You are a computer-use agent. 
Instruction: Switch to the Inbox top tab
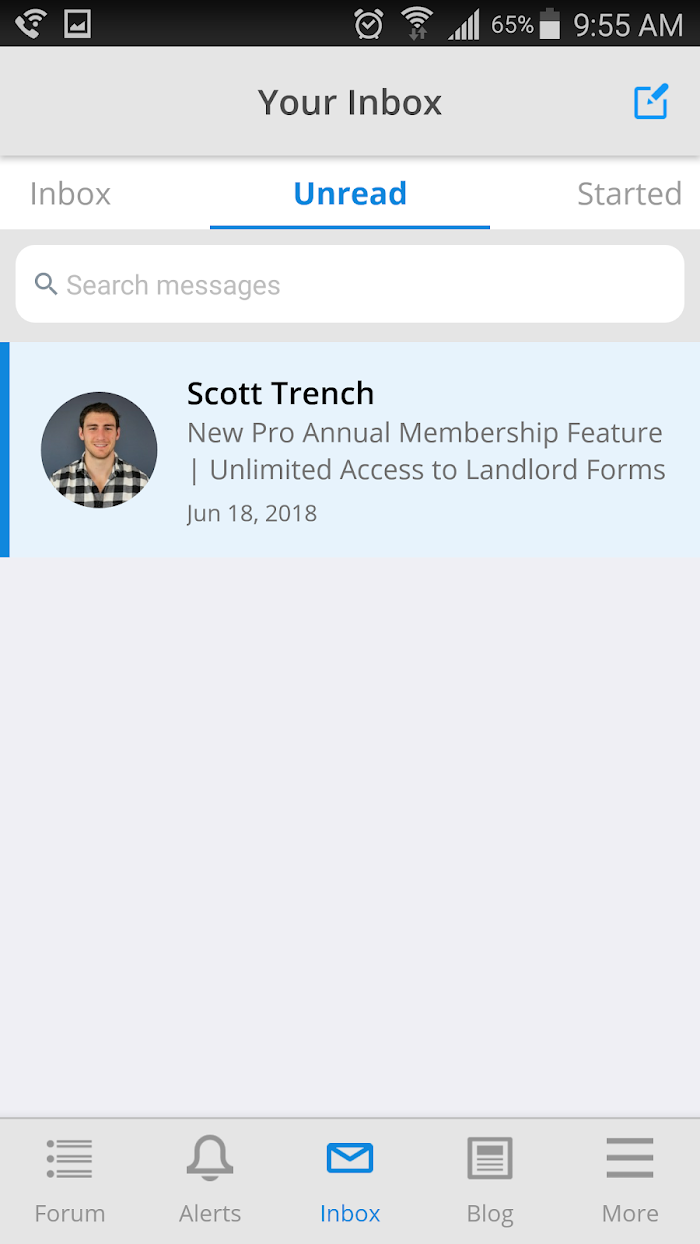[70, 193]
